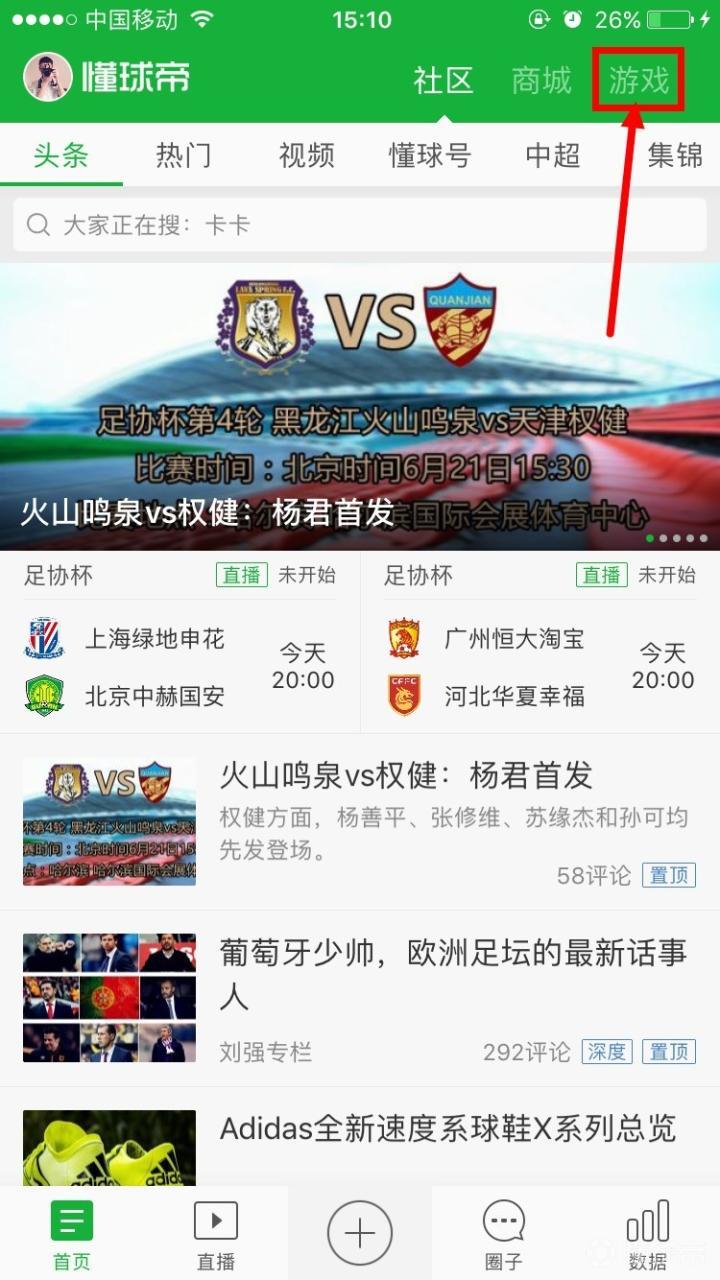Select the 热门 tab
Image resolution: width=720 pixels, height=1280 pixels.
[x=183, y=156]
